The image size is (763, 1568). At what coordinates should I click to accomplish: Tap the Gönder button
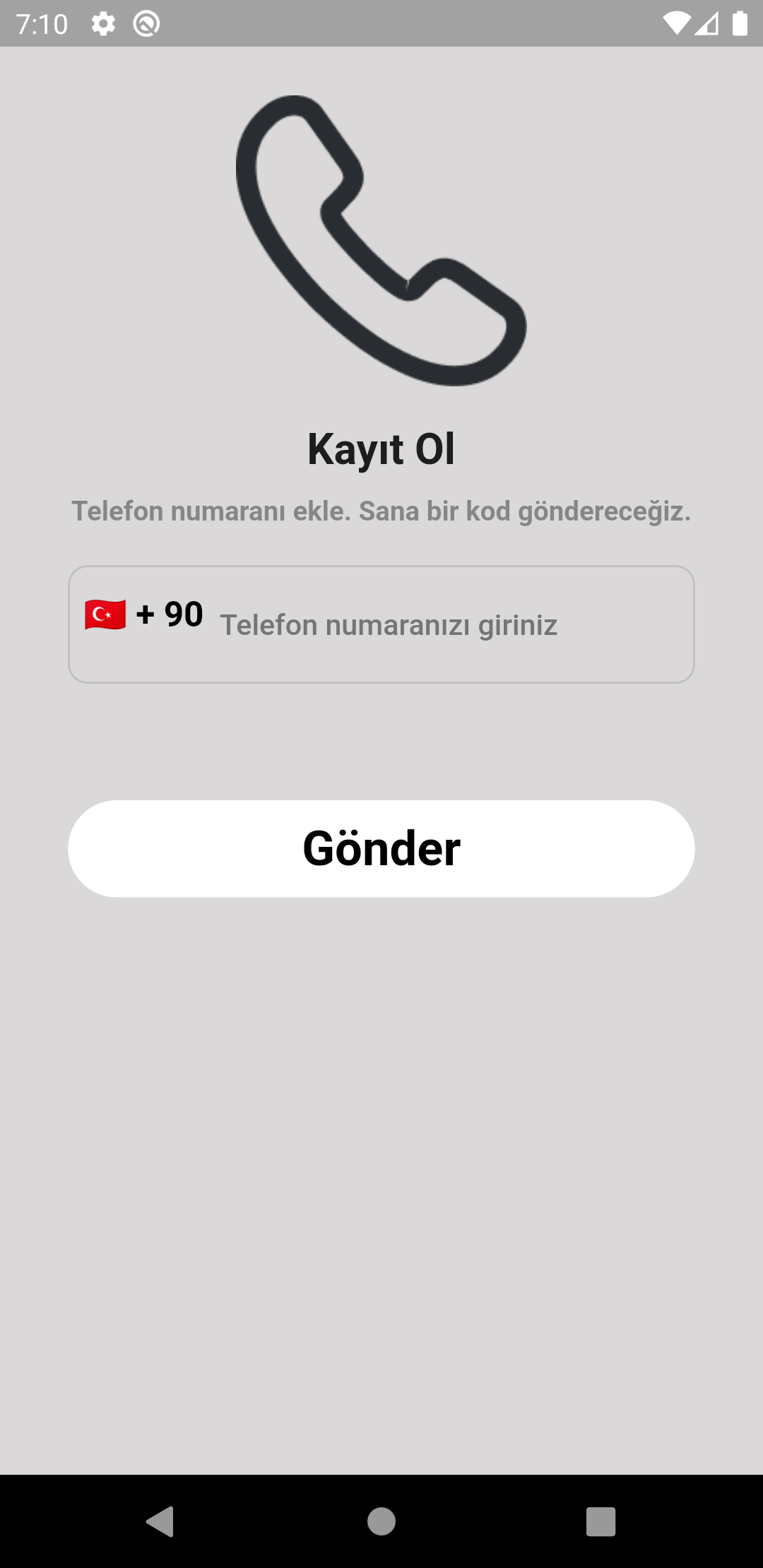click(x=381, y=848)
